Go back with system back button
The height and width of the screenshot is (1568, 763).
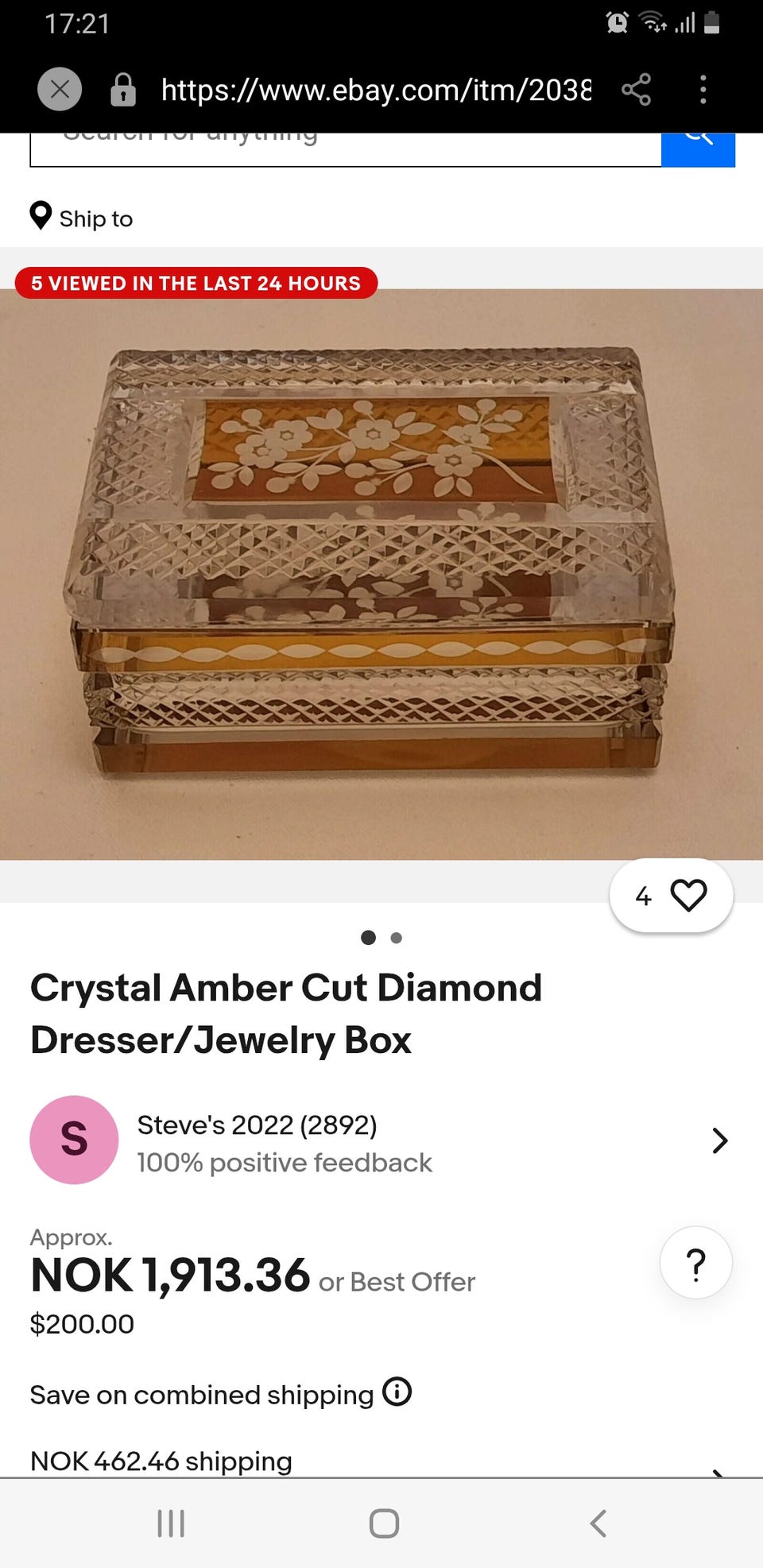click(x=598, y=1523)
